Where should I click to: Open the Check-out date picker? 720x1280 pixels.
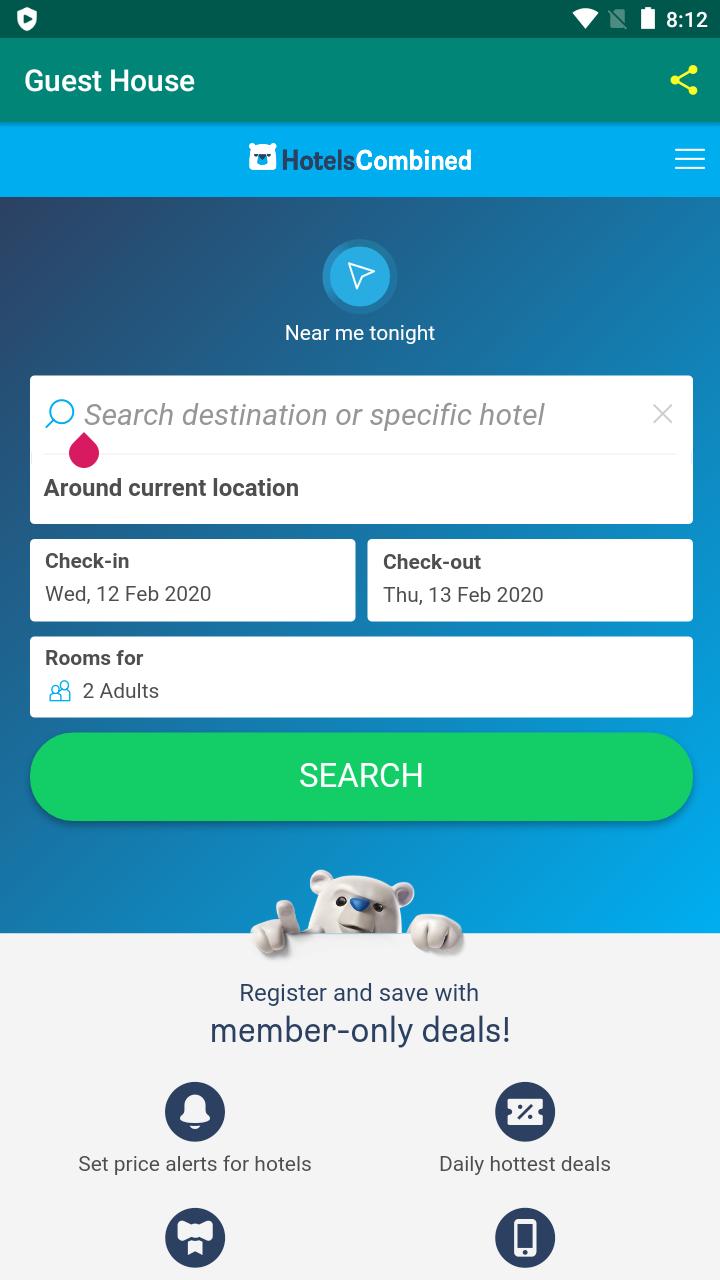[x=530, y=580]
